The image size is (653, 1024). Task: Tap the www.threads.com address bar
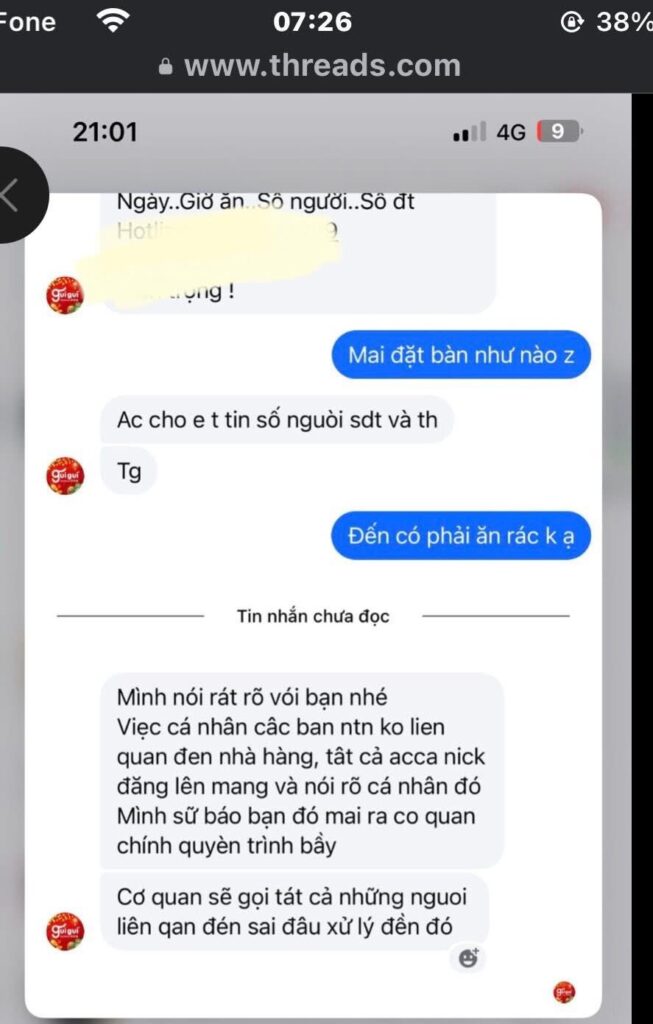(x=310, y=66)
